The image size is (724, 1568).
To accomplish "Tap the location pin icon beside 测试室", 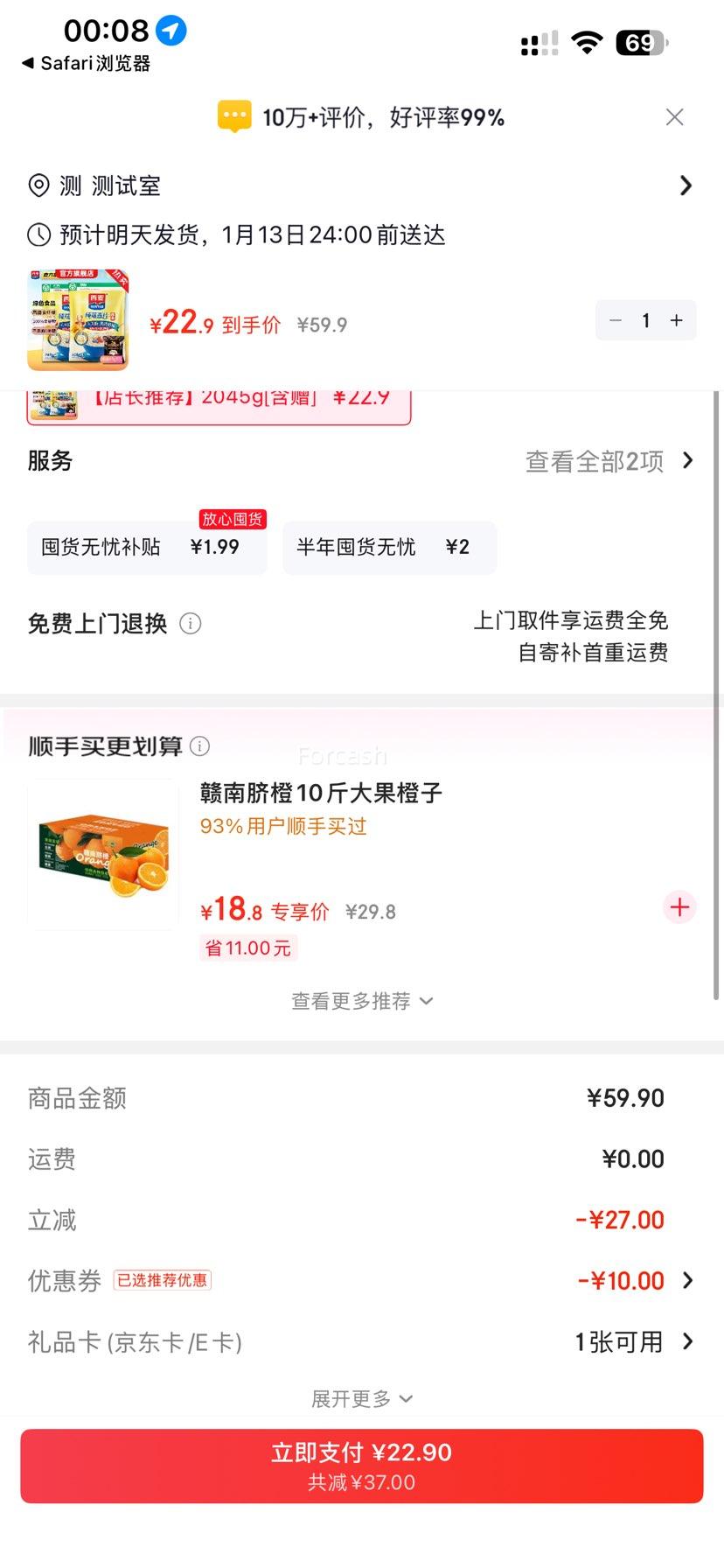I will click(37, 185).
